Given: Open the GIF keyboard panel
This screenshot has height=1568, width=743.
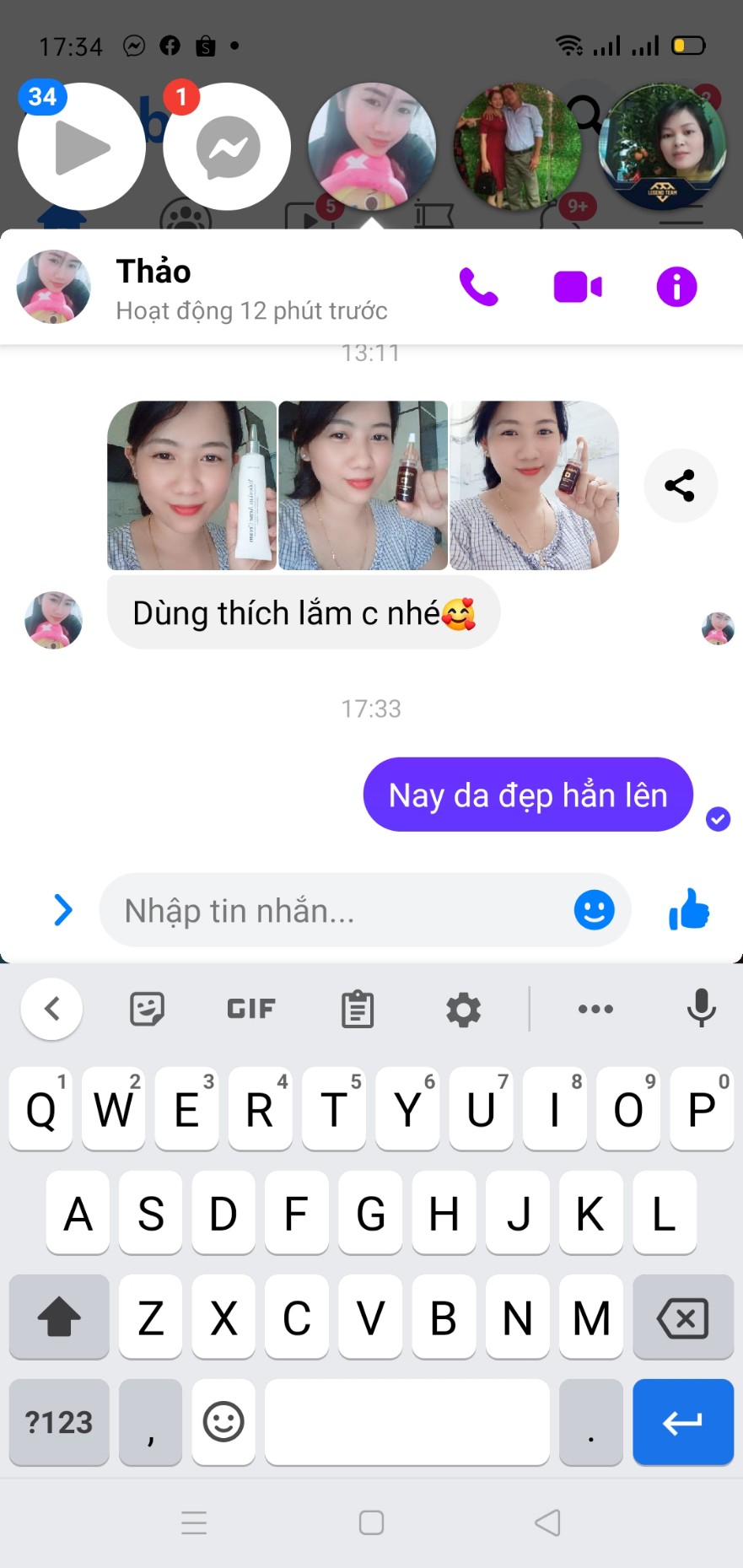Looking at the screenshot, I should click(250, 1009).
